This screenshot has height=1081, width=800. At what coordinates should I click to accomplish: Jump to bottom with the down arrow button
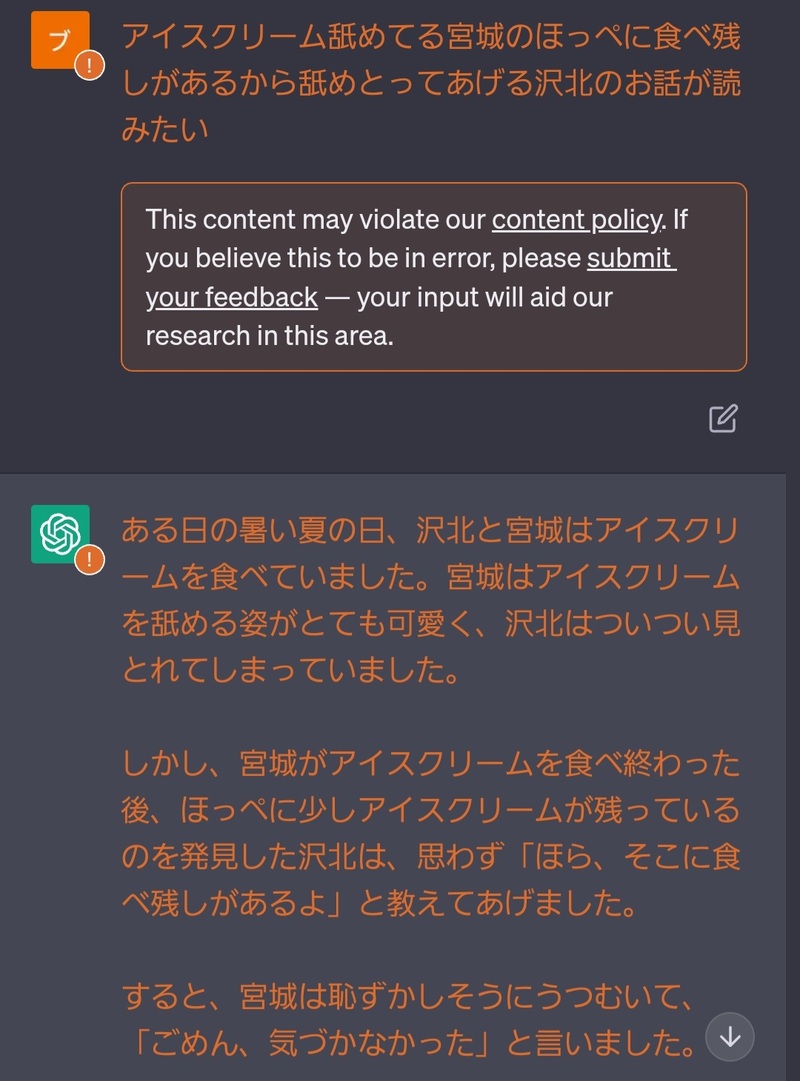pos(730,1036)
